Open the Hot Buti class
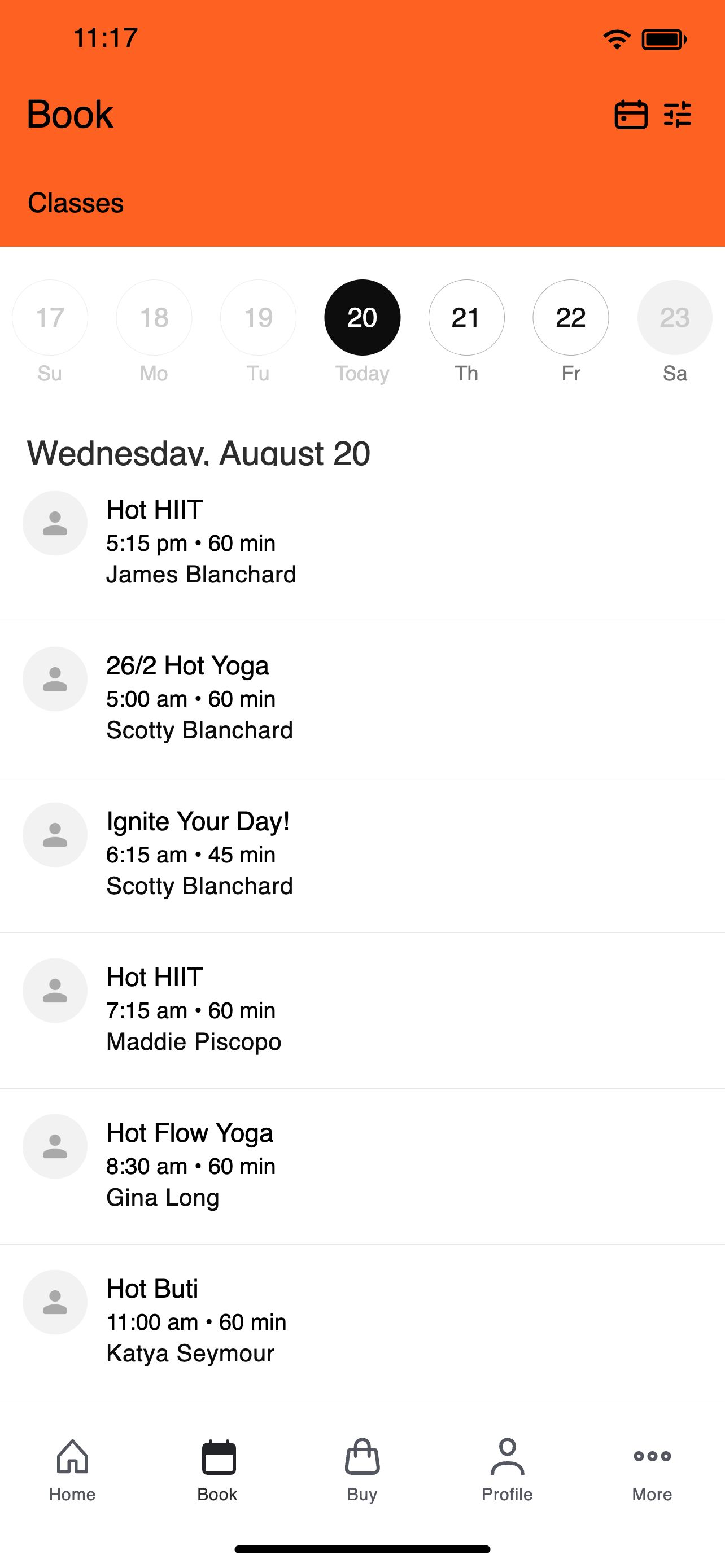 [362, 1322]
